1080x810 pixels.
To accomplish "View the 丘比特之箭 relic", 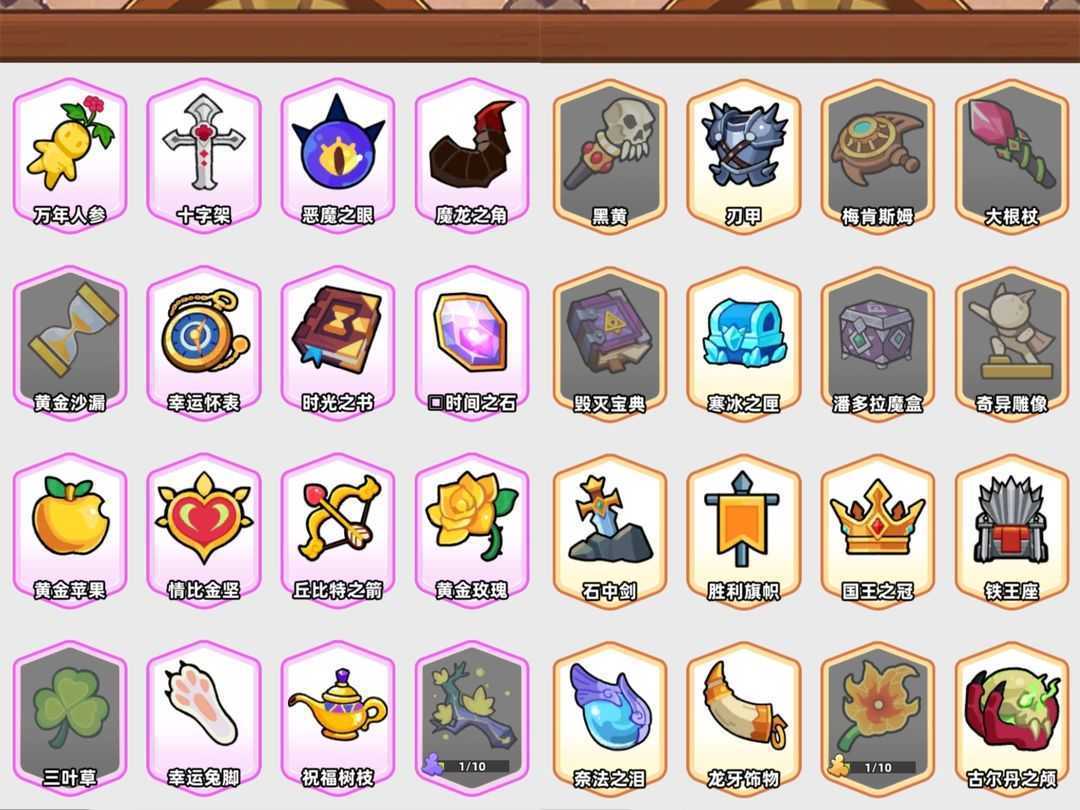I will [x=338, y=528].
